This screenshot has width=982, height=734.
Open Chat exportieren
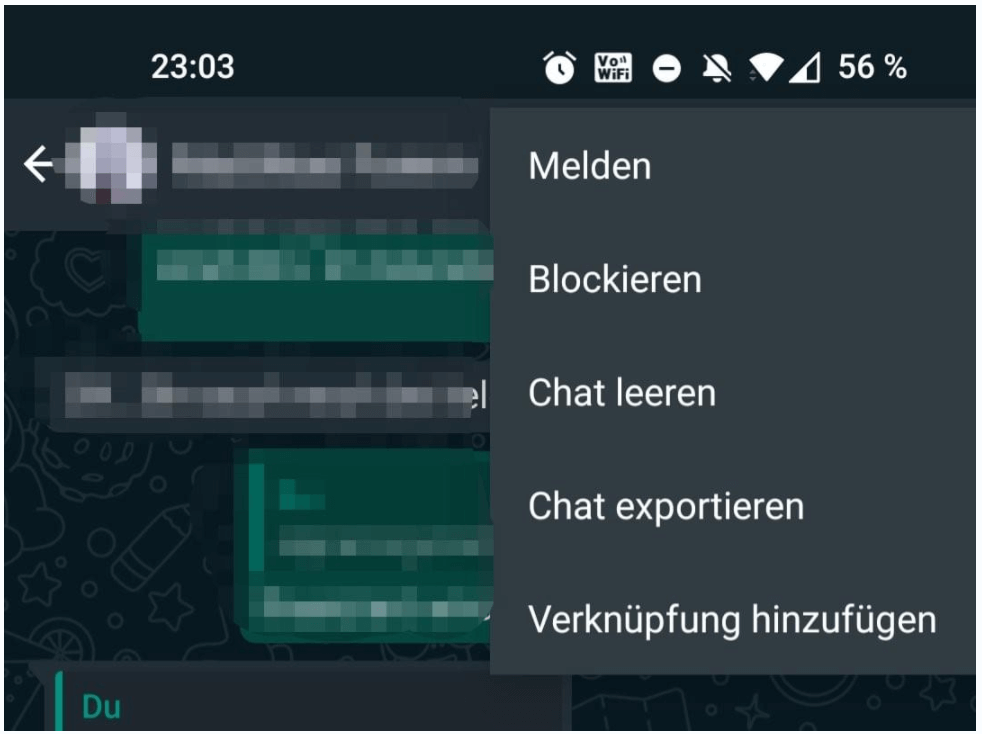click(x=665, y=507)
